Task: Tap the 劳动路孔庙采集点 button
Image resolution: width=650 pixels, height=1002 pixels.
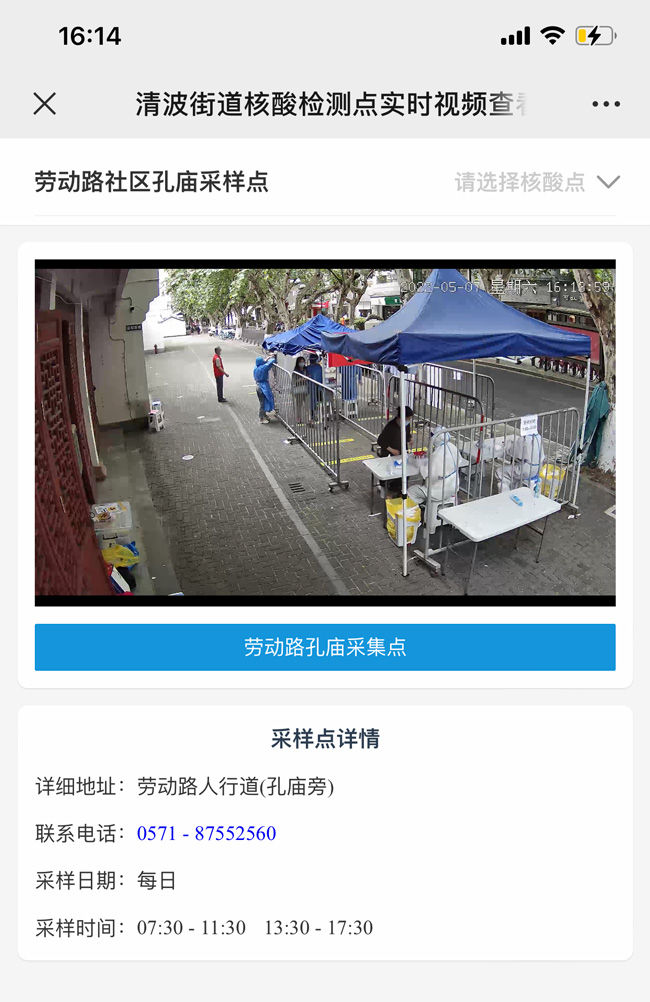Action: click(325, 647)
